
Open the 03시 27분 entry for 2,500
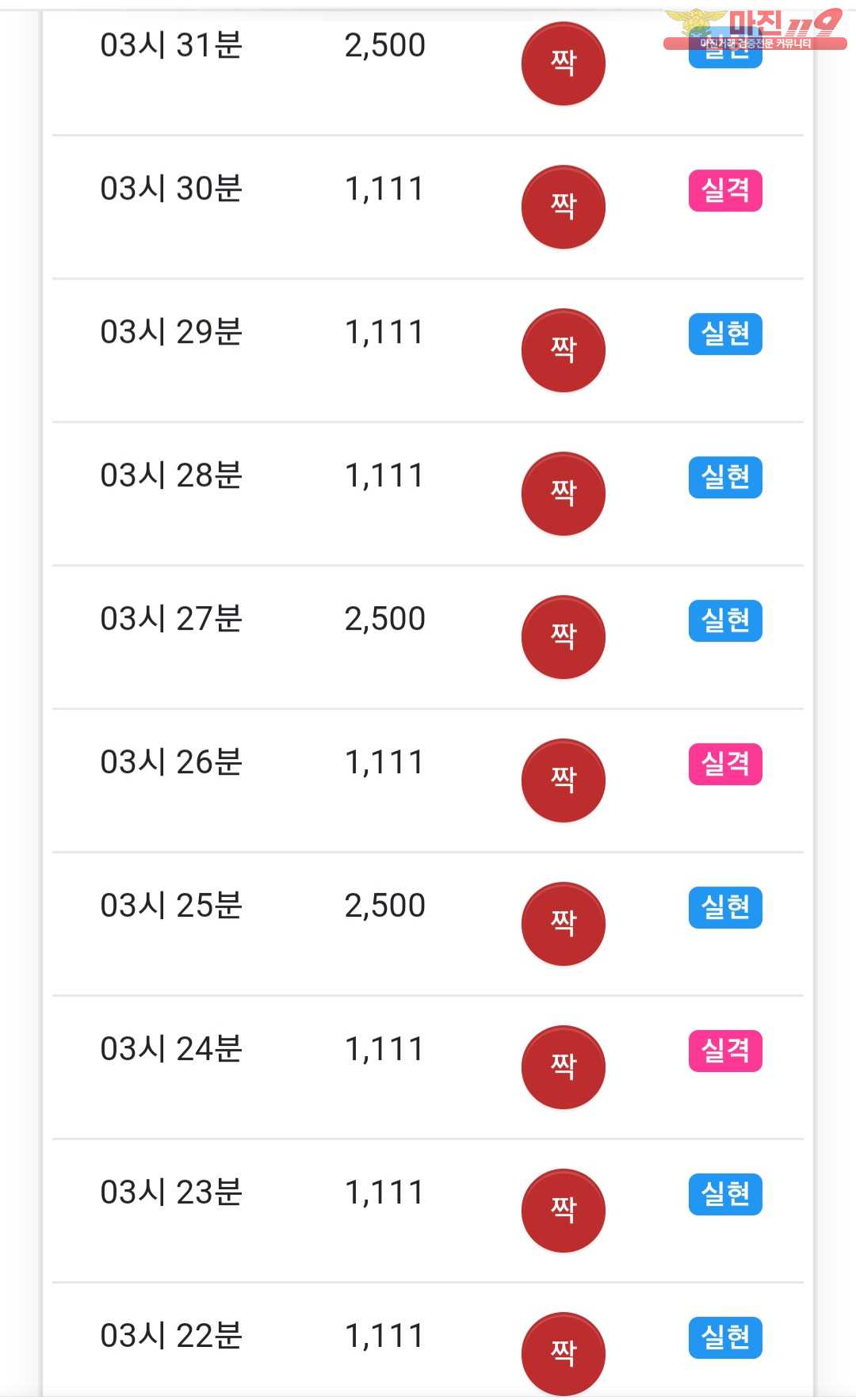pos(428,637)
